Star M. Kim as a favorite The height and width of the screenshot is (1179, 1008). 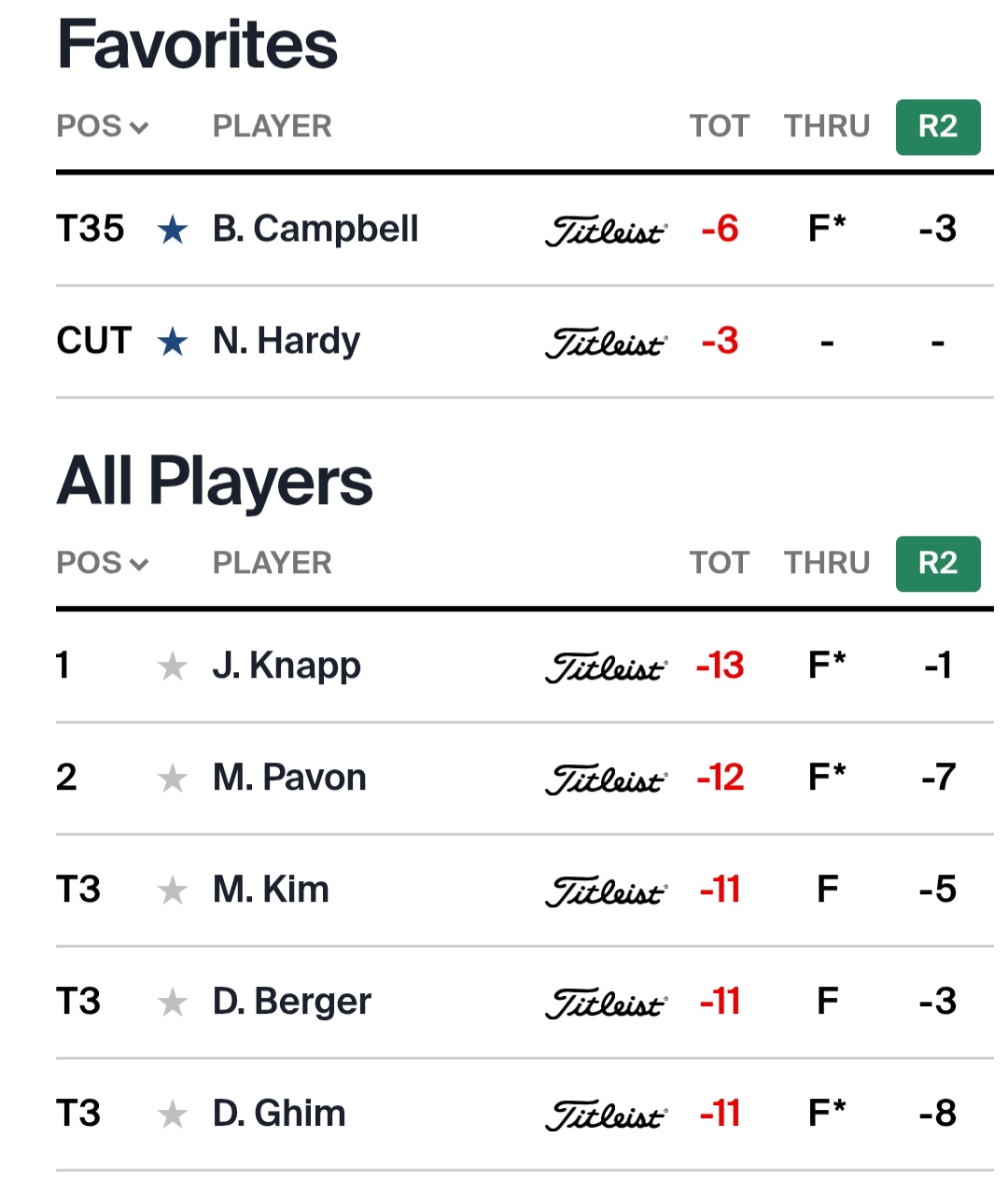(x=173, y=891)
